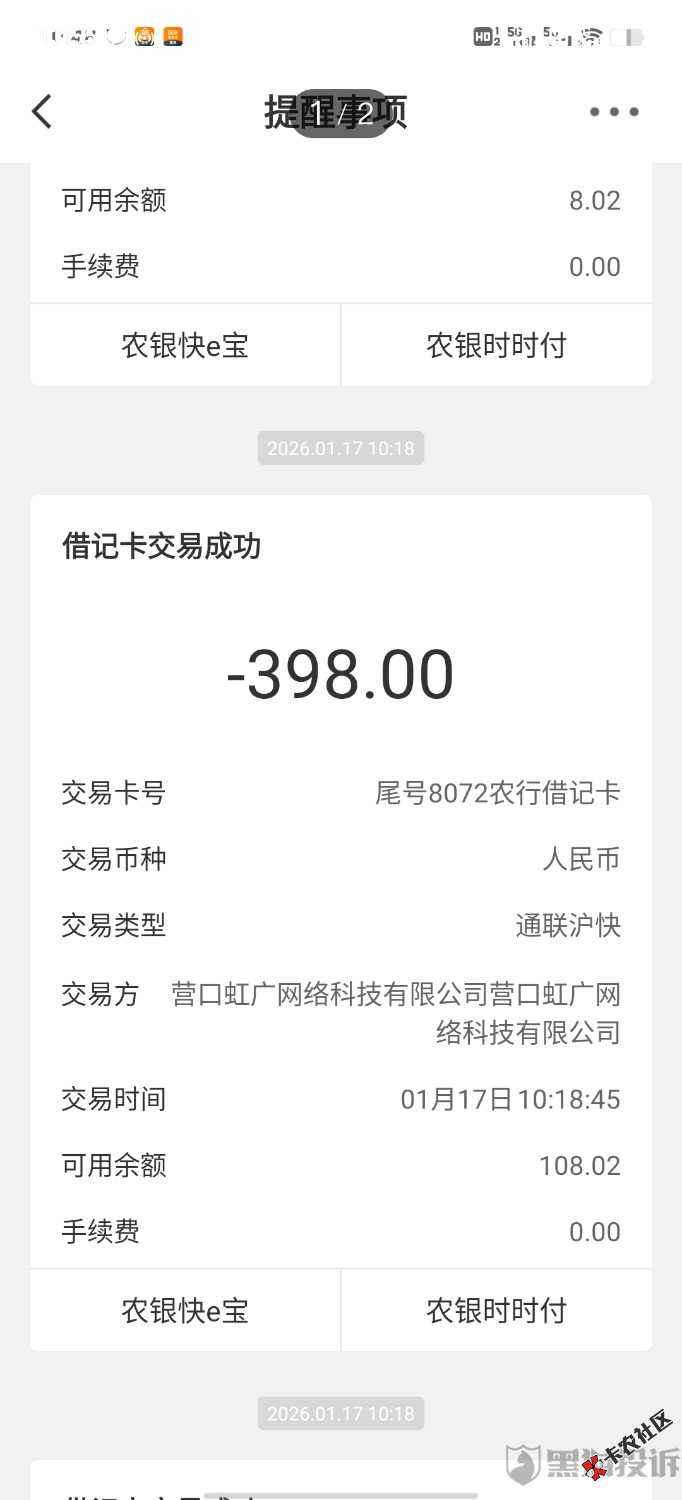Open the three-dot overflow menu
This screenshot has width=682, height=1500.
coord(613,111)
